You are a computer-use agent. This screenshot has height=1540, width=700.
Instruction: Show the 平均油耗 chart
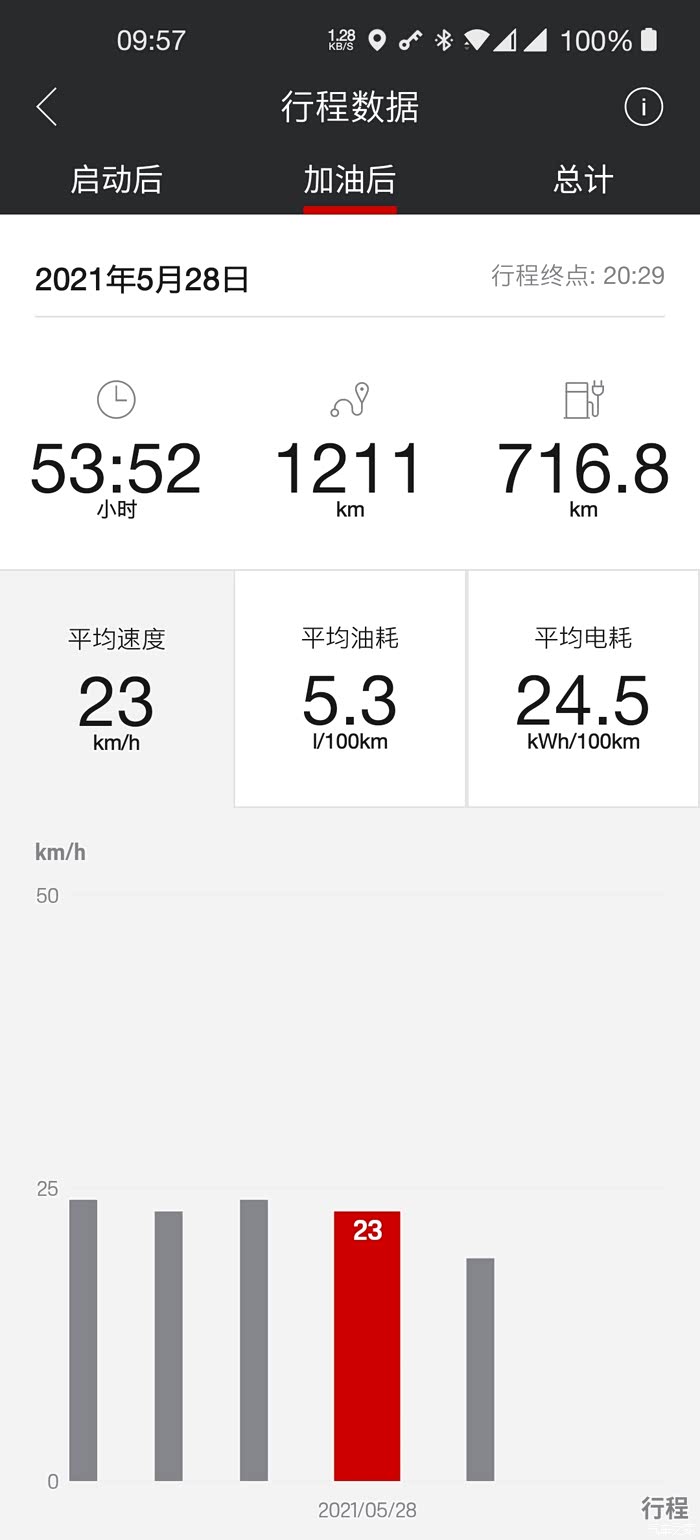click(x=350, y=688)
